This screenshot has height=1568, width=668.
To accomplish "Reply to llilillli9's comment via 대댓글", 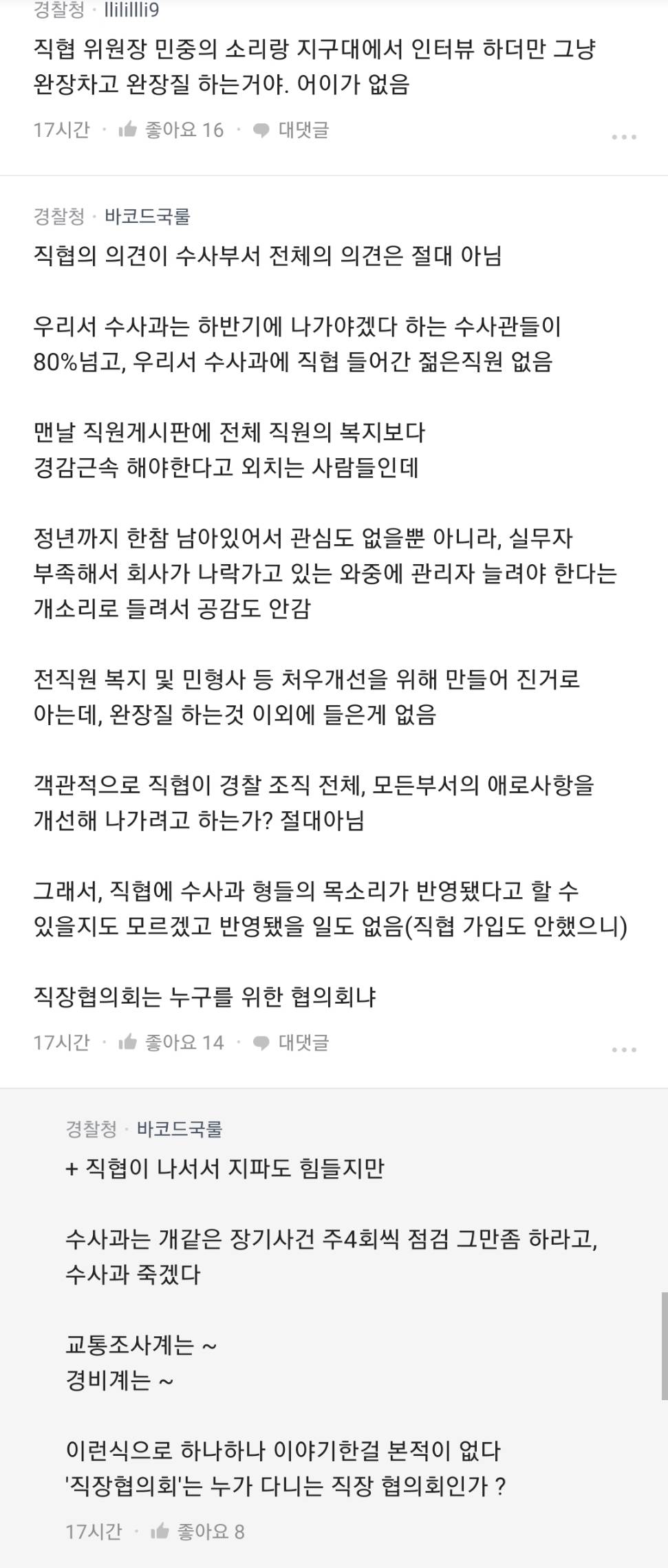I will point(291,129).
